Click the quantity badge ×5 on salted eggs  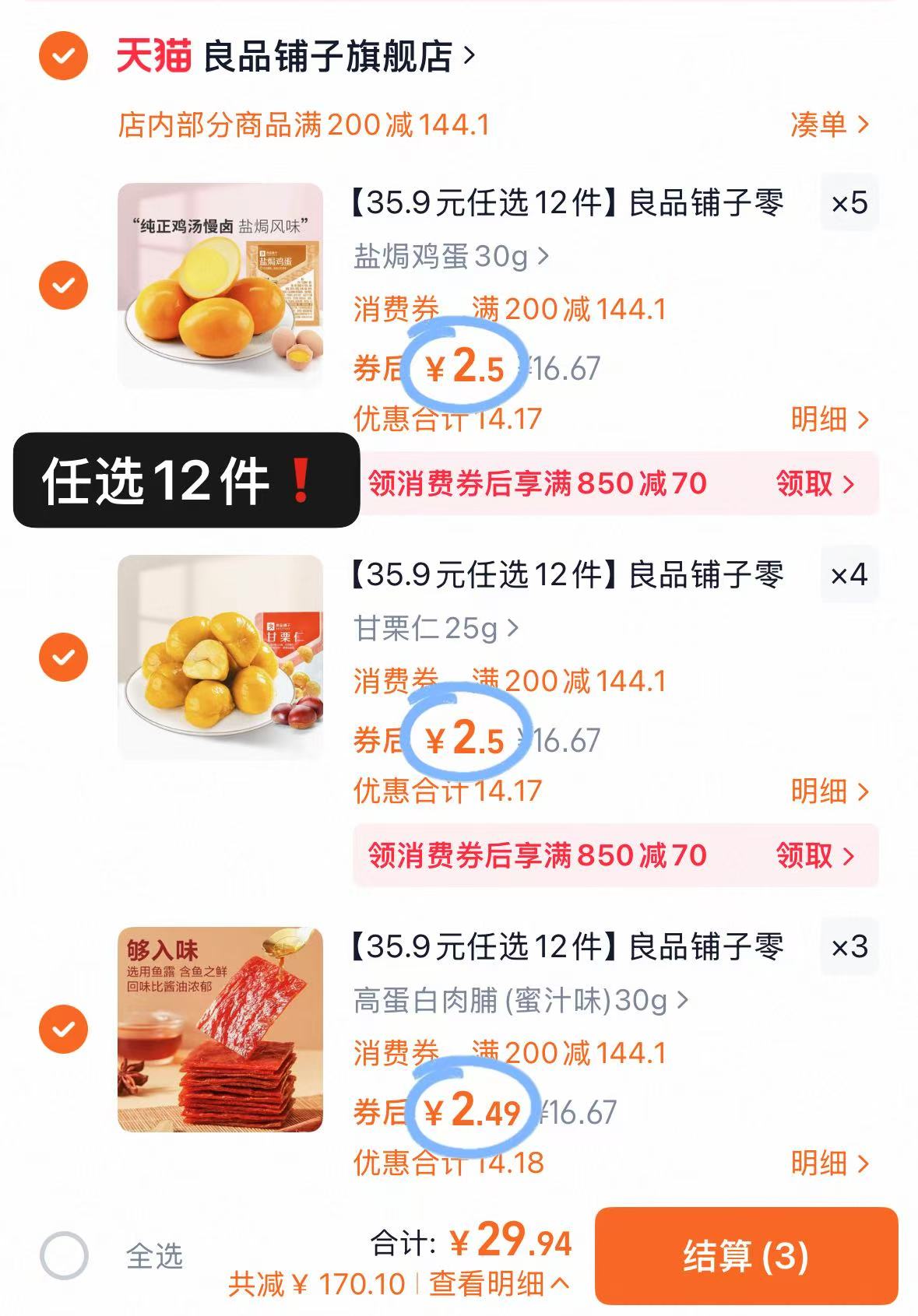click(850, 203)
